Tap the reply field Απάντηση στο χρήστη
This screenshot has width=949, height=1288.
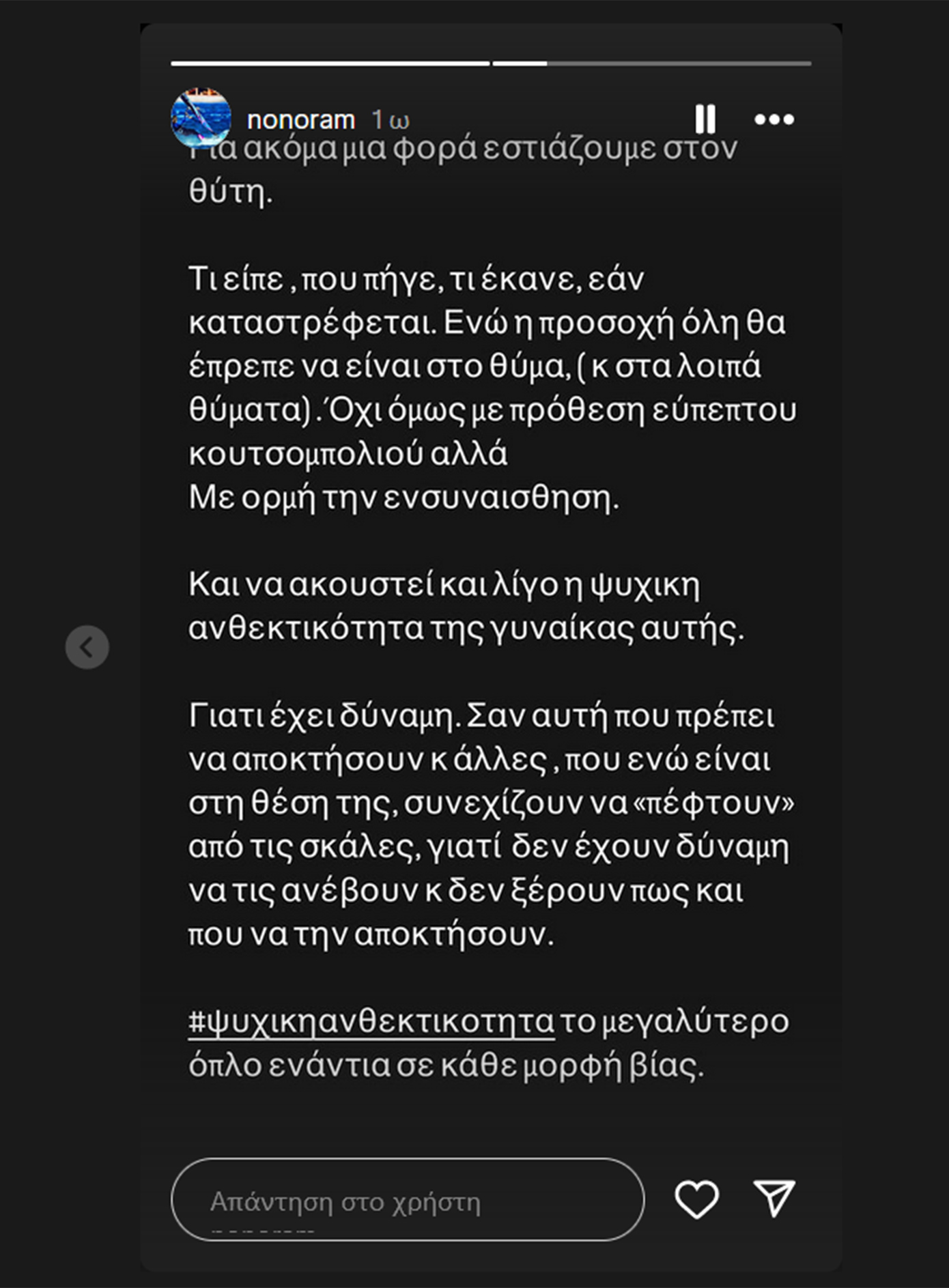(x=407, y=1201)
